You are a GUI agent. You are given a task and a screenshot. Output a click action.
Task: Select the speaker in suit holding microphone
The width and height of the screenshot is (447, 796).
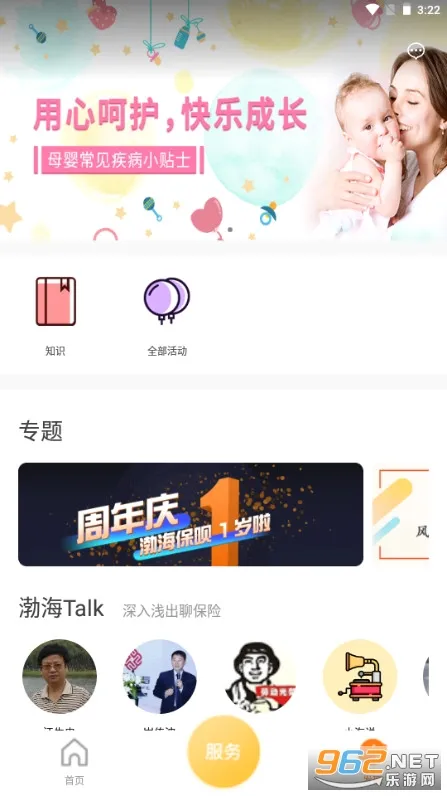tap(160, 676)
